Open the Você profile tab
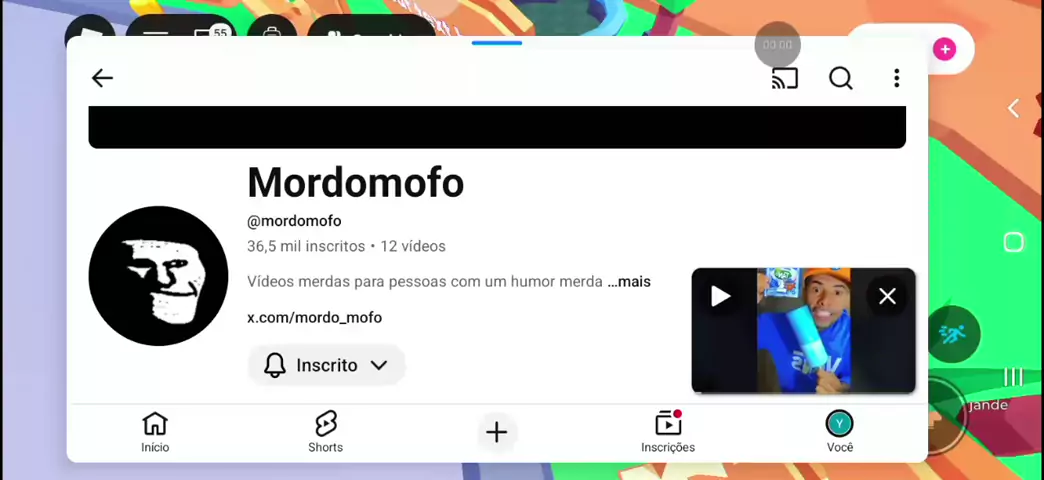 [840, 432]
